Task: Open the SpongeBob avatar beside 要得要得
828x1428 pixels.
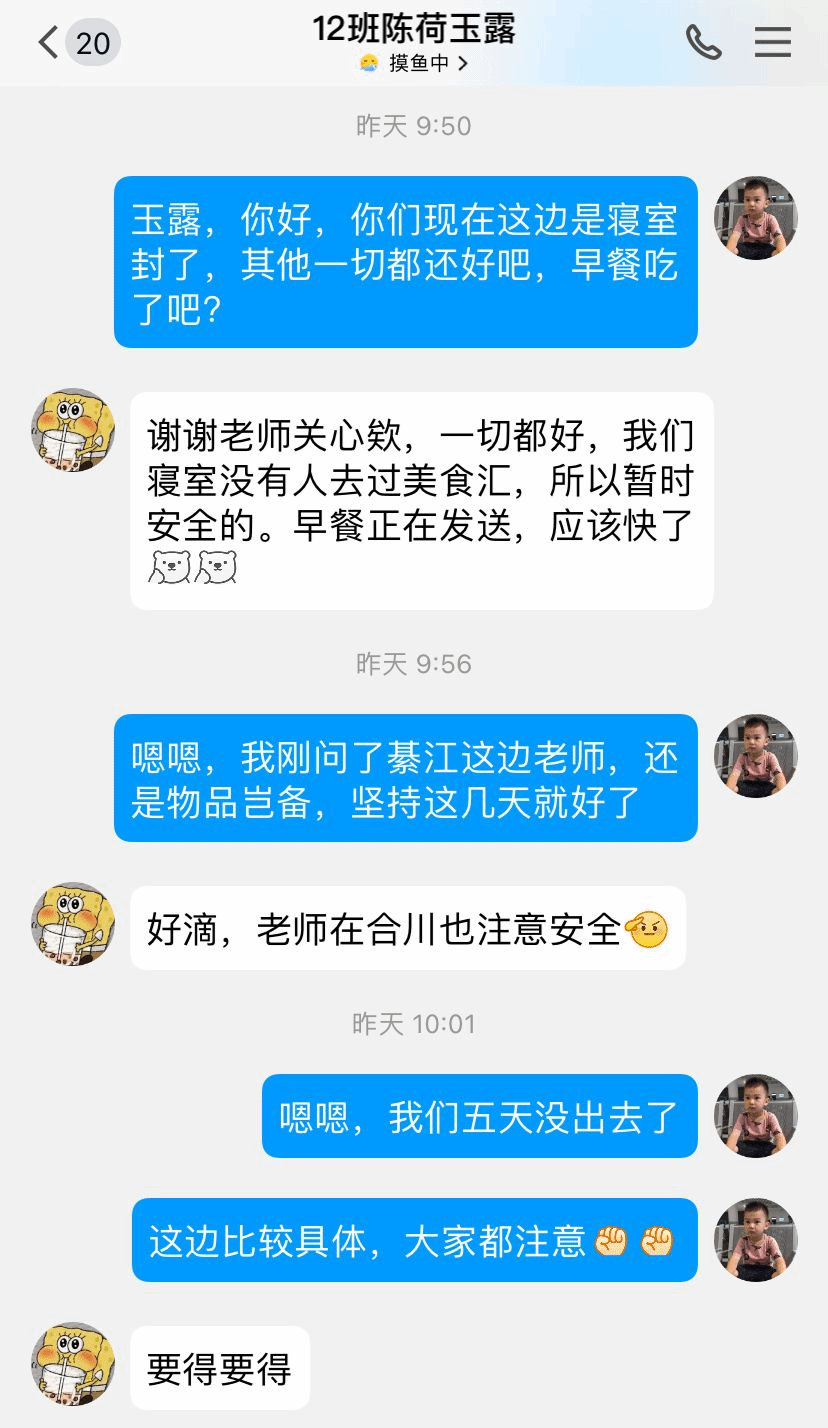Action: 74,1365
